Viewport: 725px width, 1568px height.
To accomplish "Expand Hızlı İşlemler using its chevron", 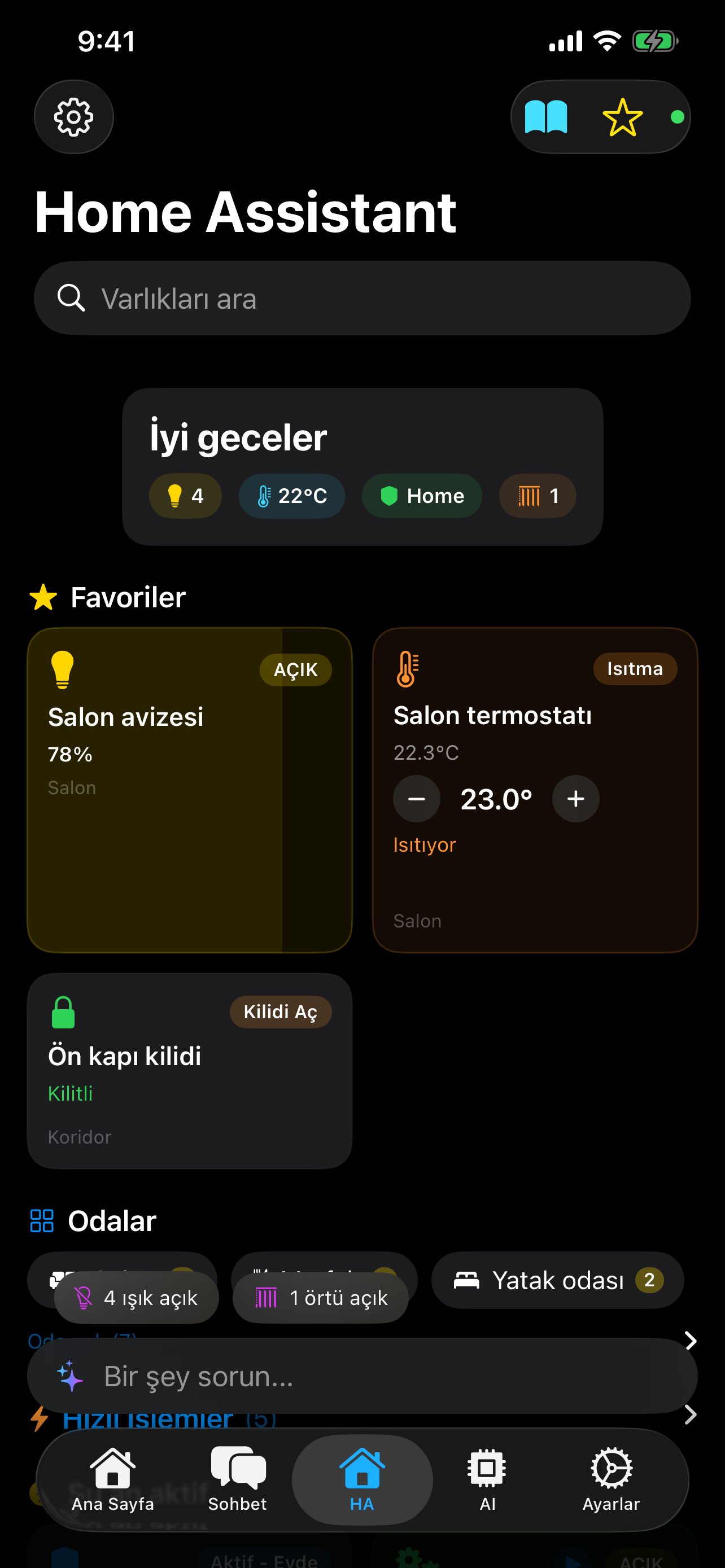I will [691, 1416].
